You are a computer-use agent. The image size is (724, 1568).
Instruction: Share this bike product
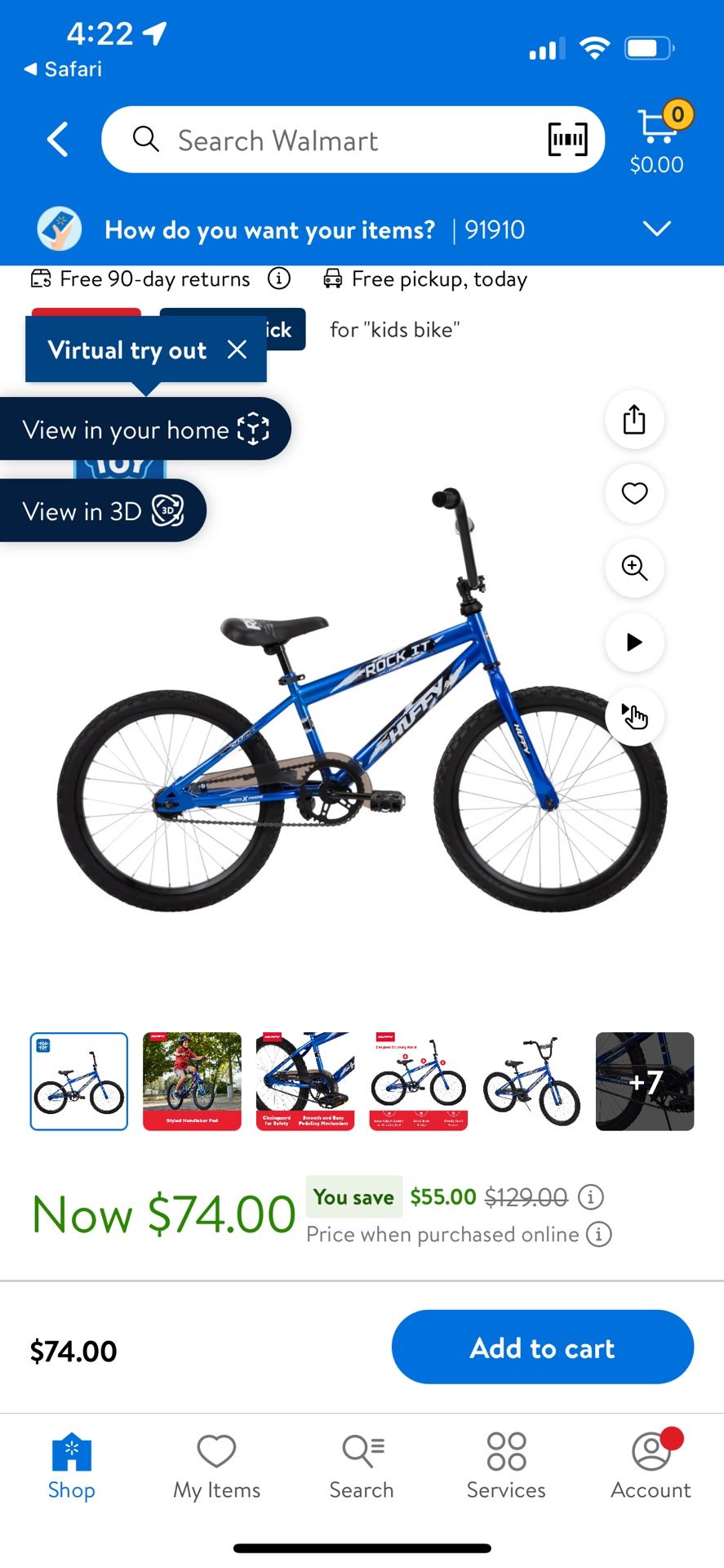tap(634, 420)
